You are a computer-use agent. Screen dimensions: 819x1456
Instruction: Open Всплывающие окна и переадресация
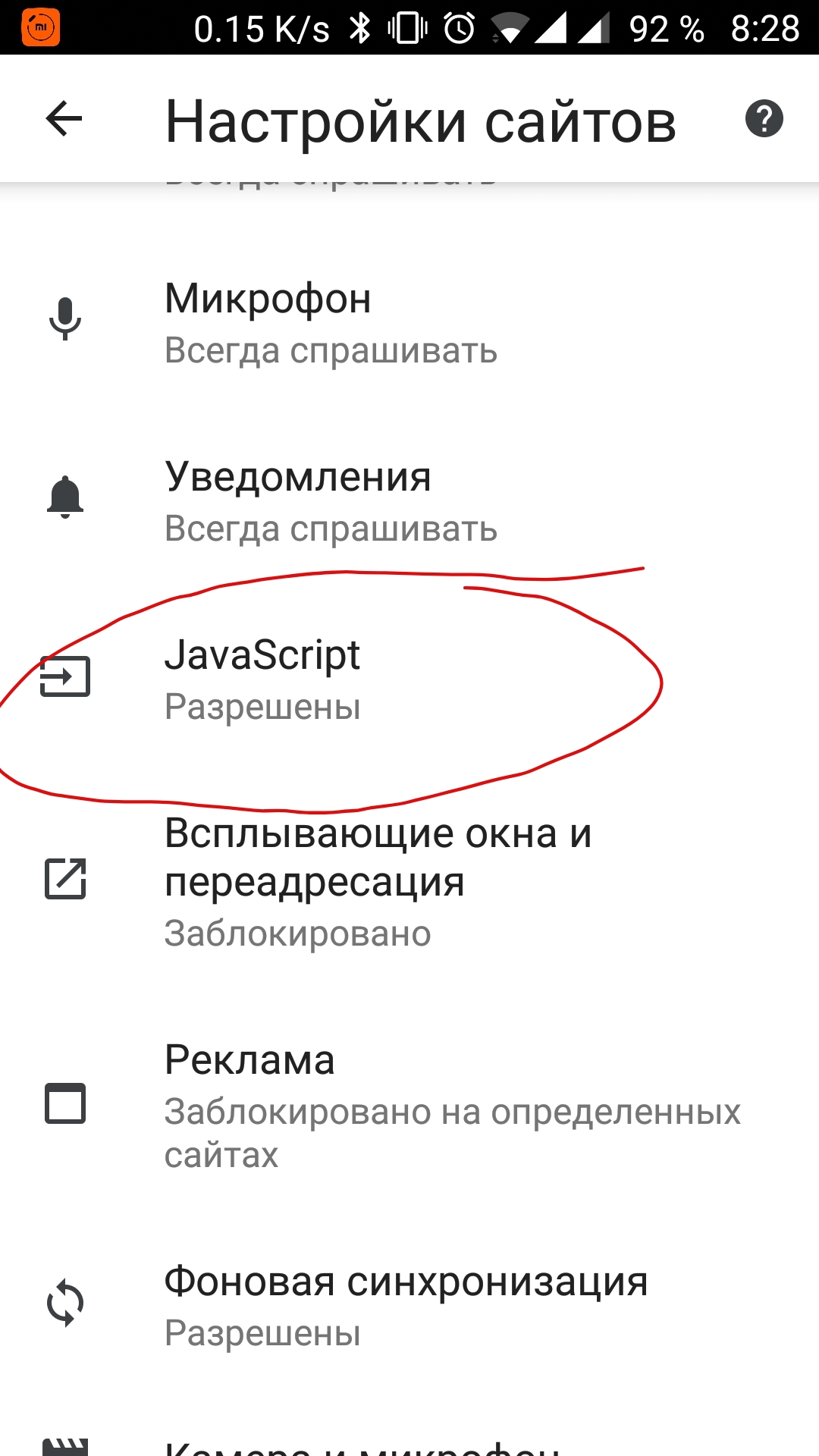409,881
